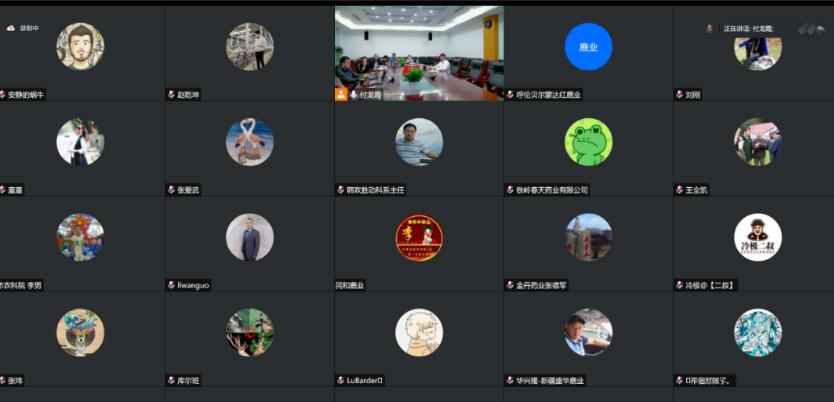
Task: Select participant tile 张爱武
Action: 249,142
